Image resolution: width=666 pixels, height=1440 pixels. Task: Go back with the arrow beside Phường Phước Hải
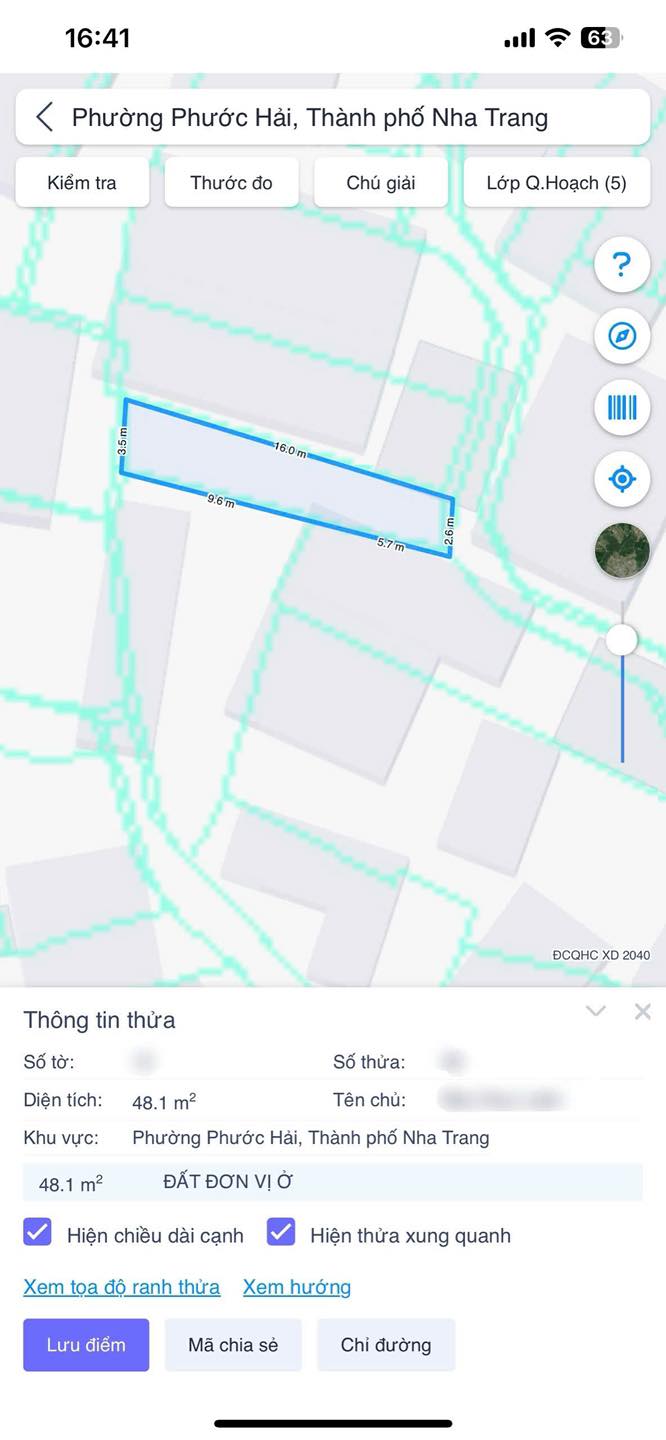point(44,117)
